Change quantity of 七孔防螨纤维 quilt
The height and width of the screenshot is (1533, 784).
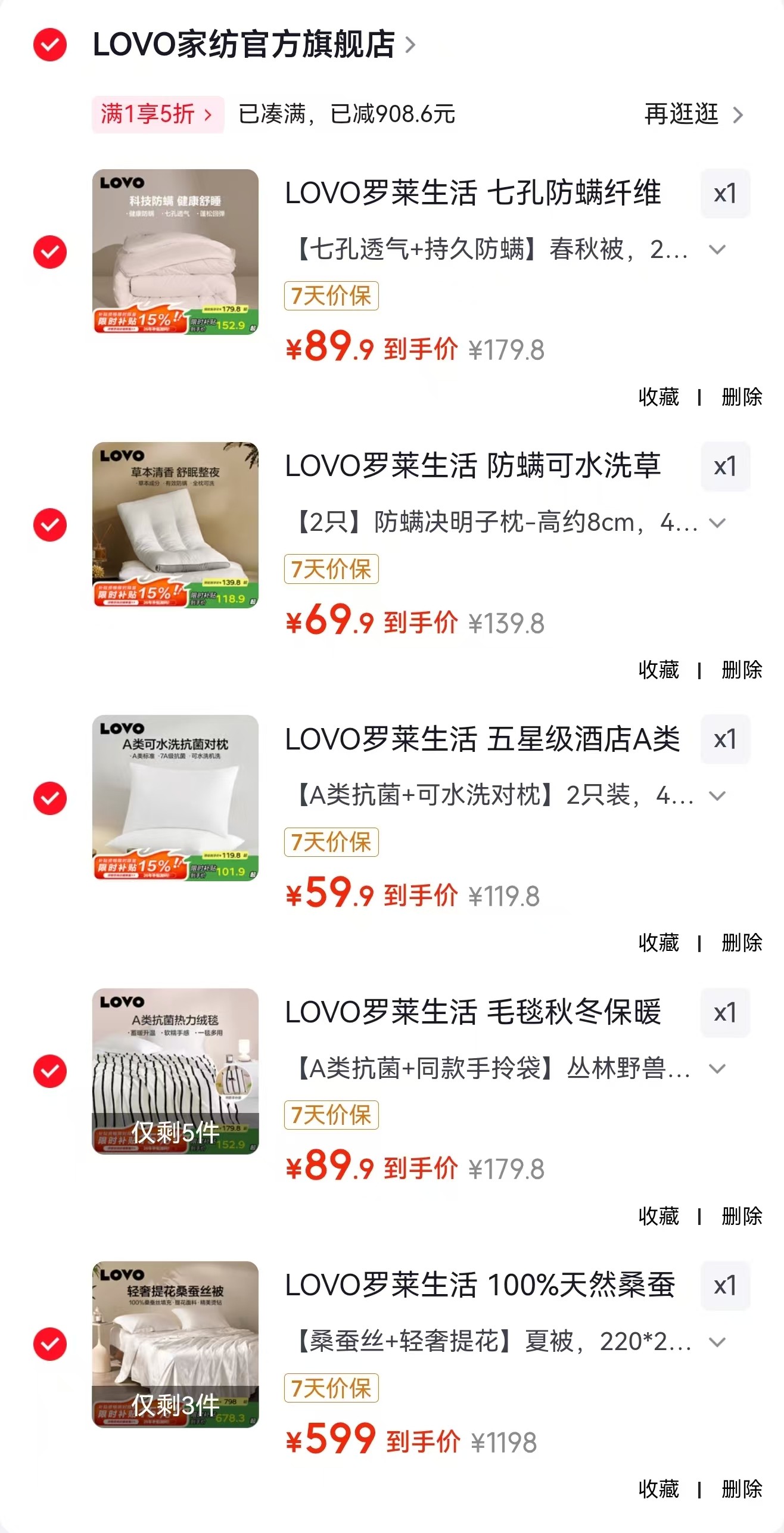[x=725, y=194]
